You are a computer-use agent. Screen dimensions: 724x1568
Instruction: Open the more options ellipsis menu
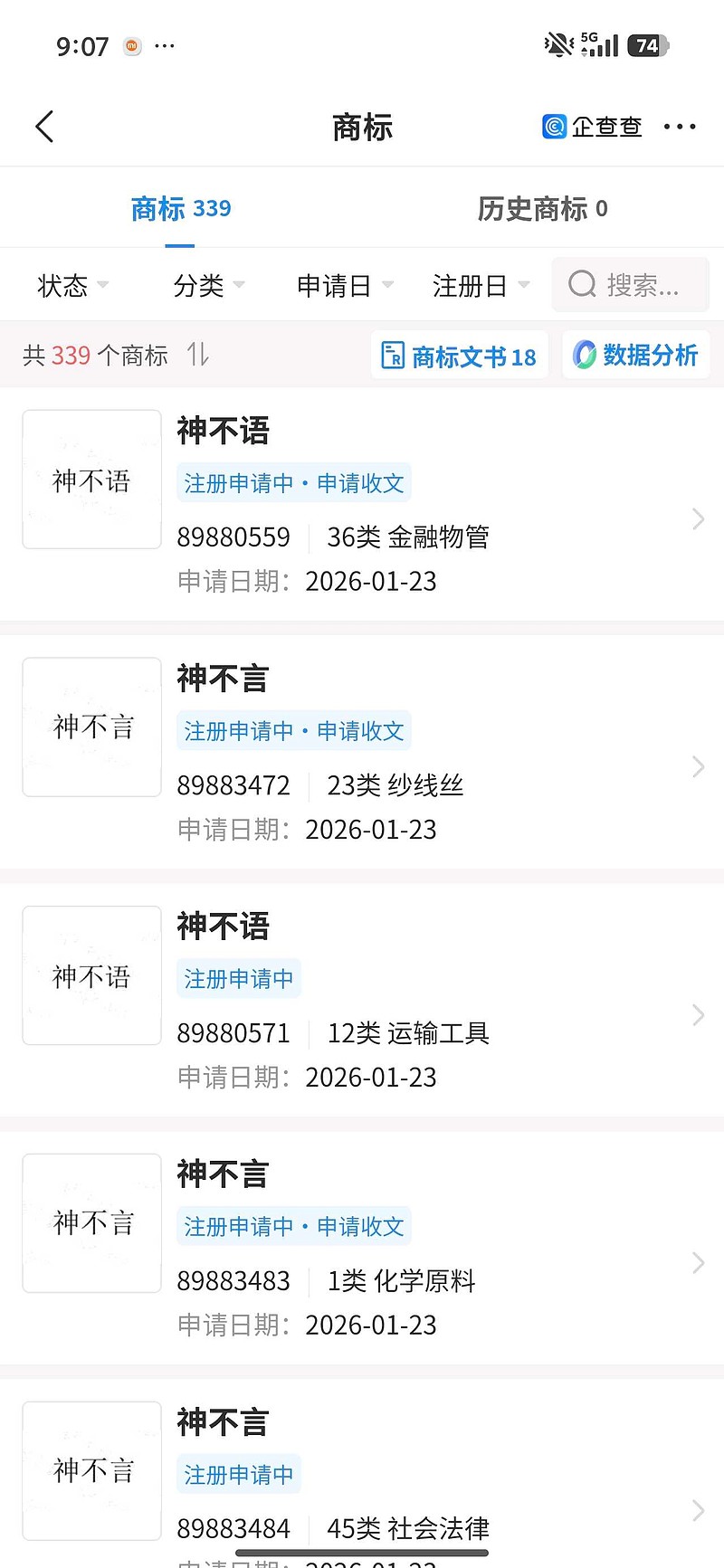[x=680, y=127]
